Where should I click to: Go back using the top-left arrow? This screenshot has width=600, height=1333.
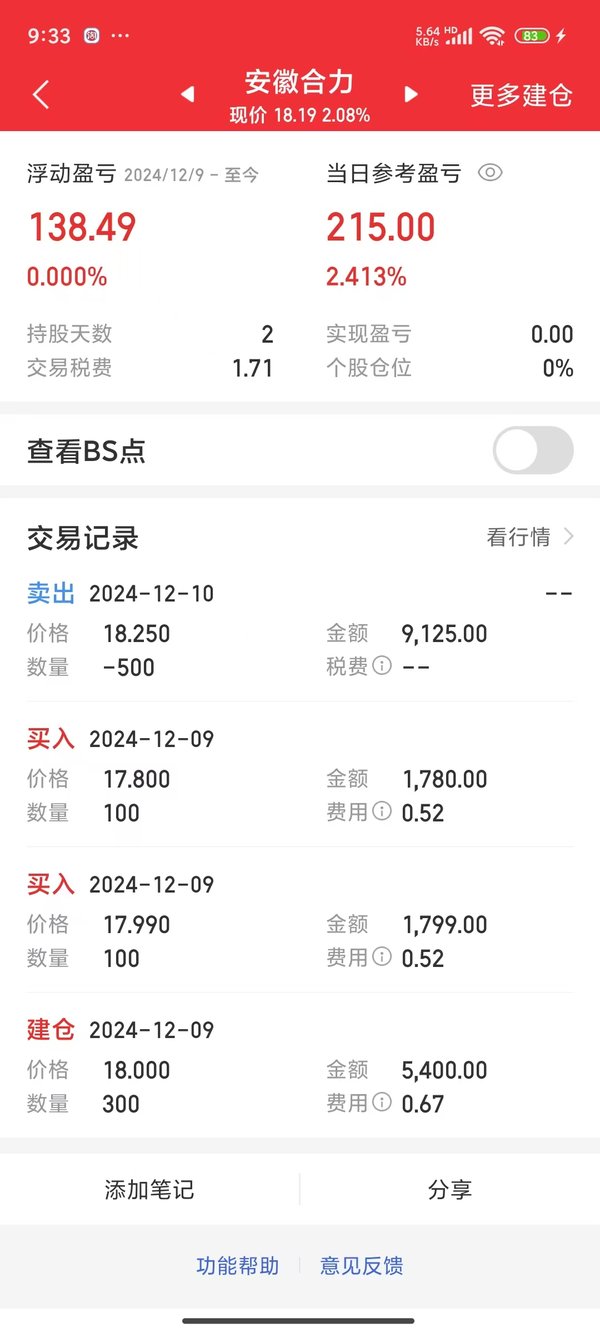(41, 95)
